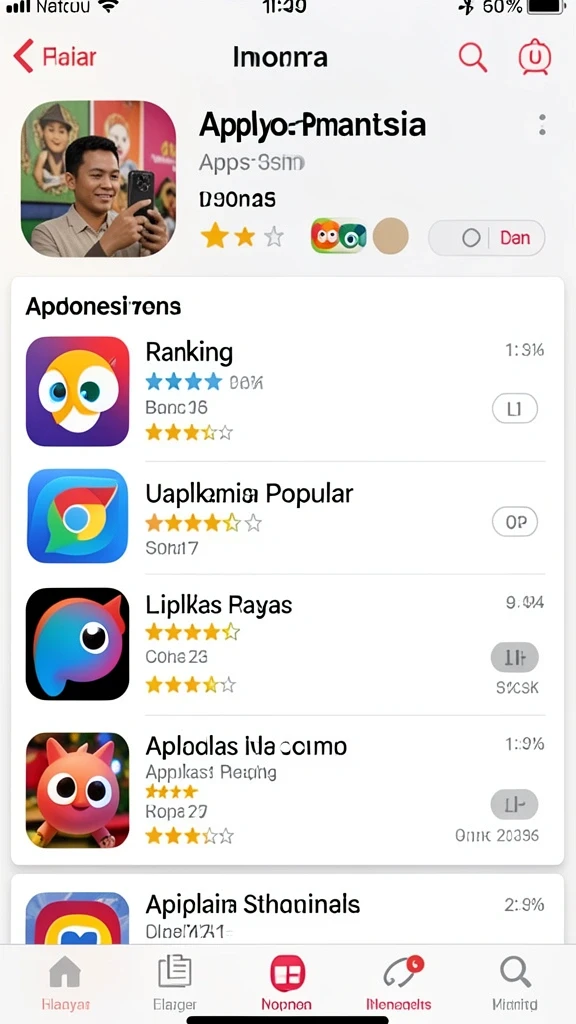
Task: Switch to the Elarger tab
Action: tap(175, 982)
